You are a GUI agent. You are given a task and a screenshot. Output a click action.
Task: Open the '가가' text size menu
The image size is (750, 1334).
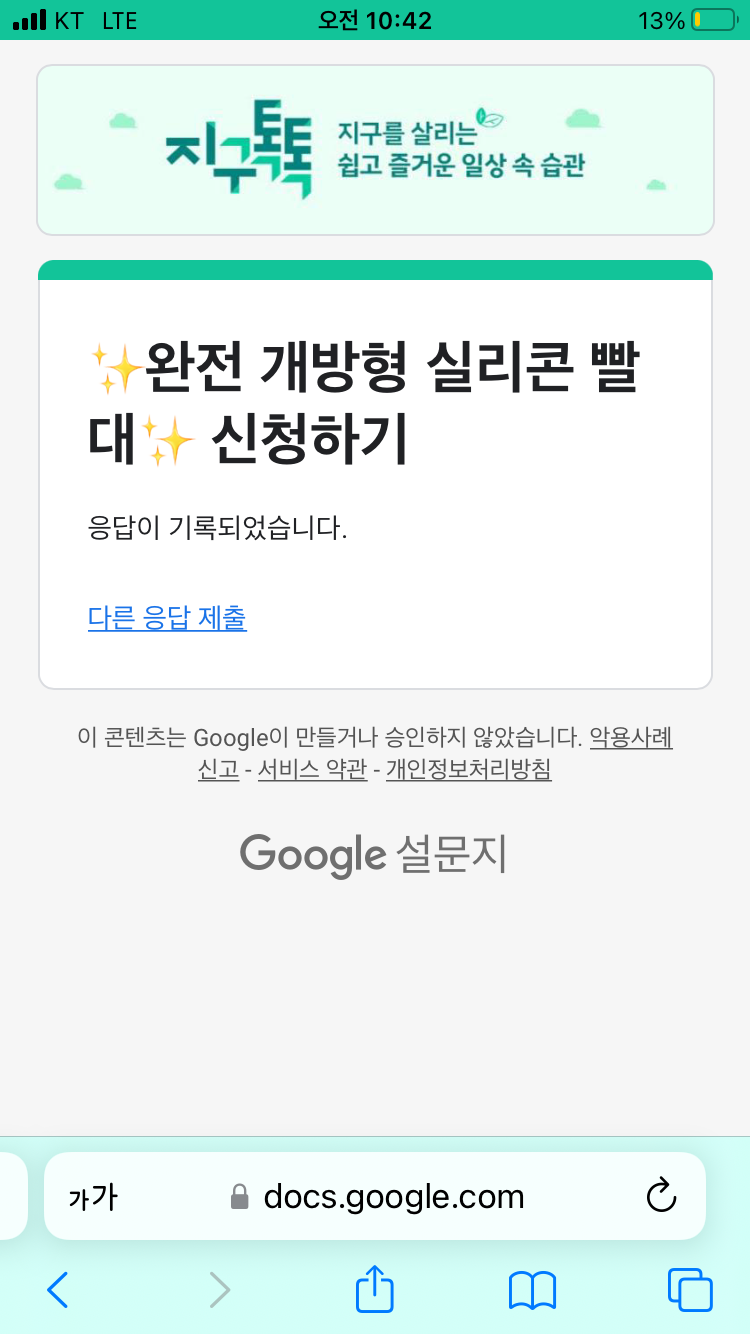[93, 1197]
